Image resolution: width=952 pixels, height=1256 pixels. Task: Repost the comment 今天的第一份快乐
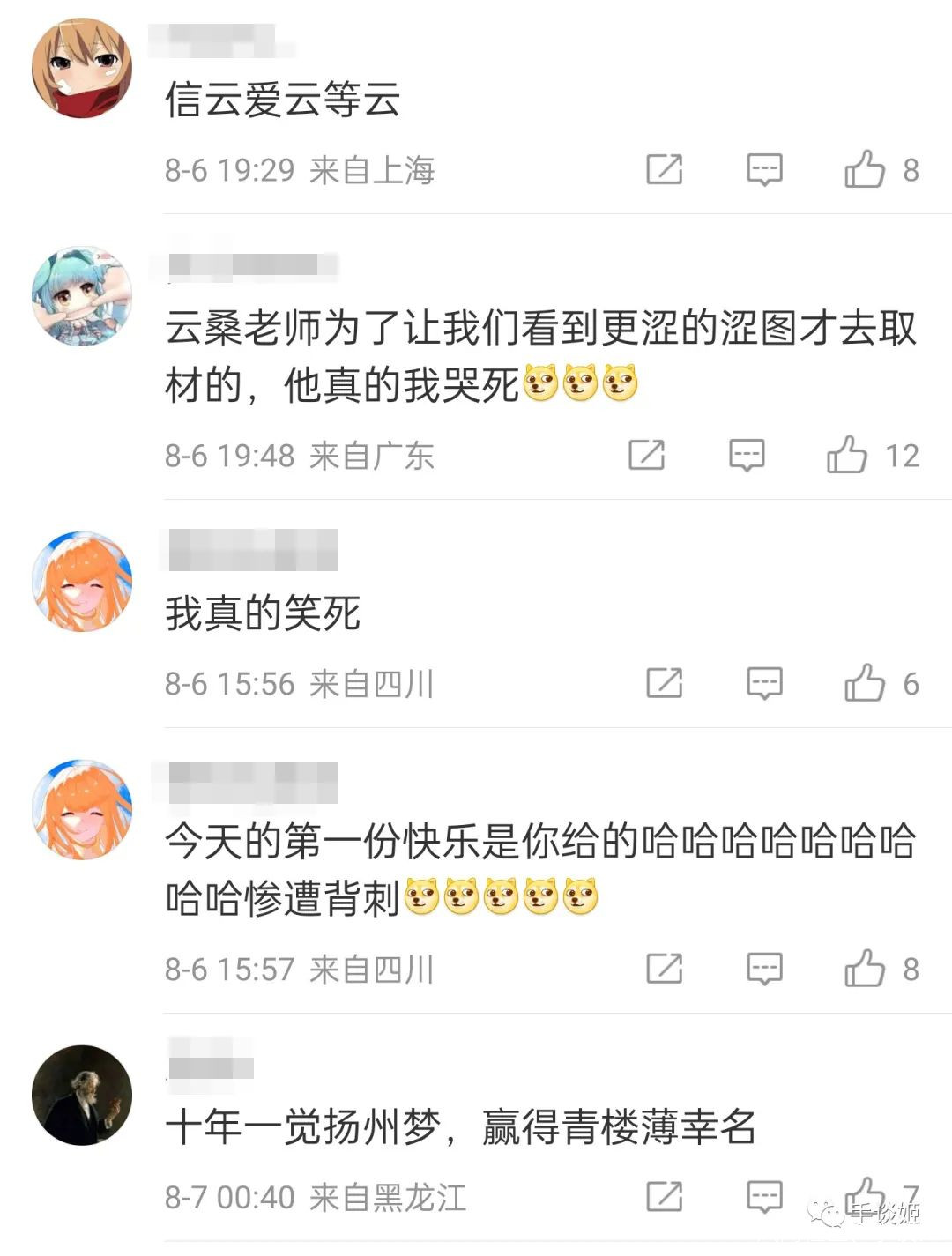[x=664, y=969]
